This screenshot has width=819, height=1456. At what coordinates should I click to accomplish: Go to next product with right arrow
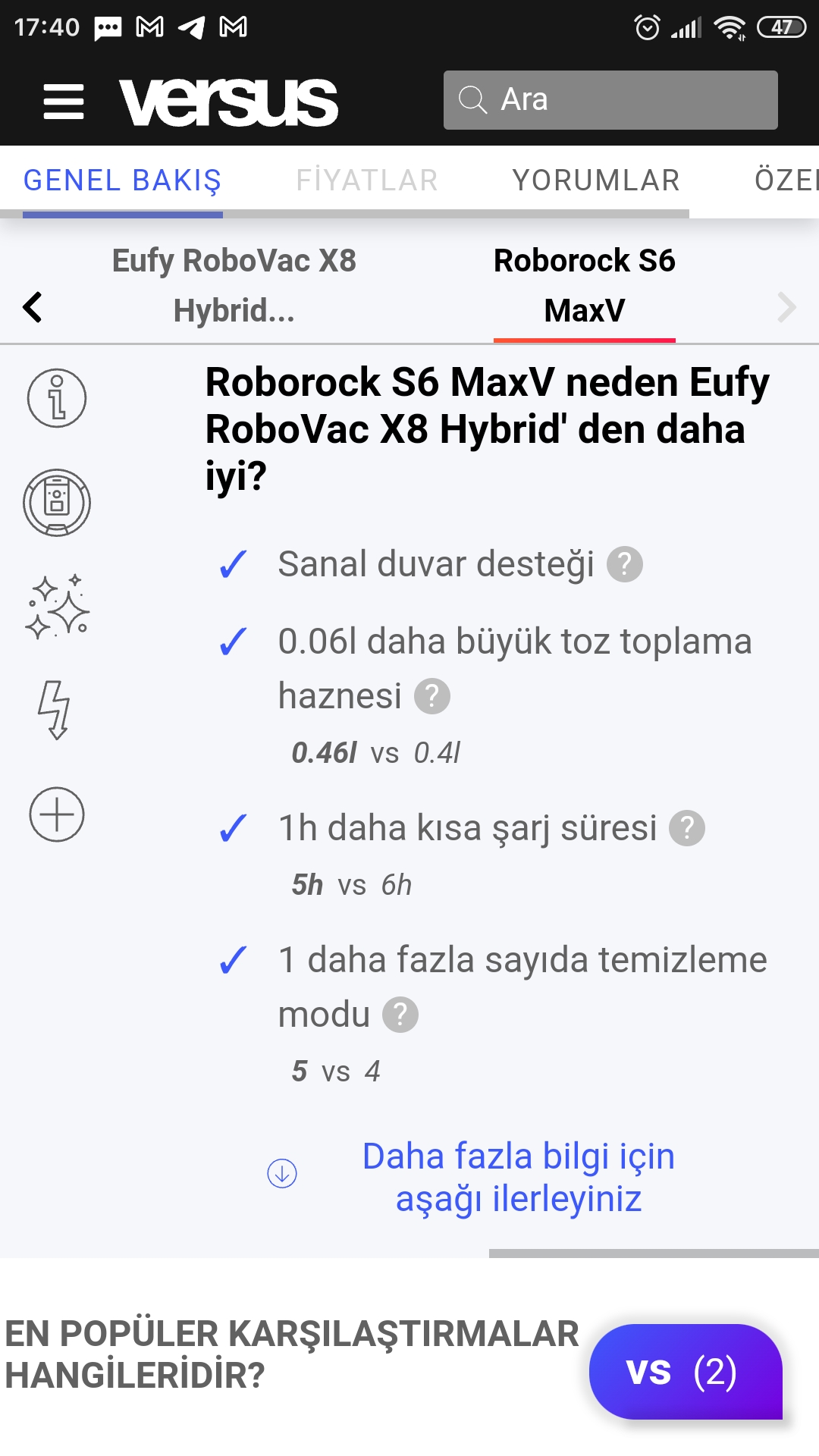point(786,307)
